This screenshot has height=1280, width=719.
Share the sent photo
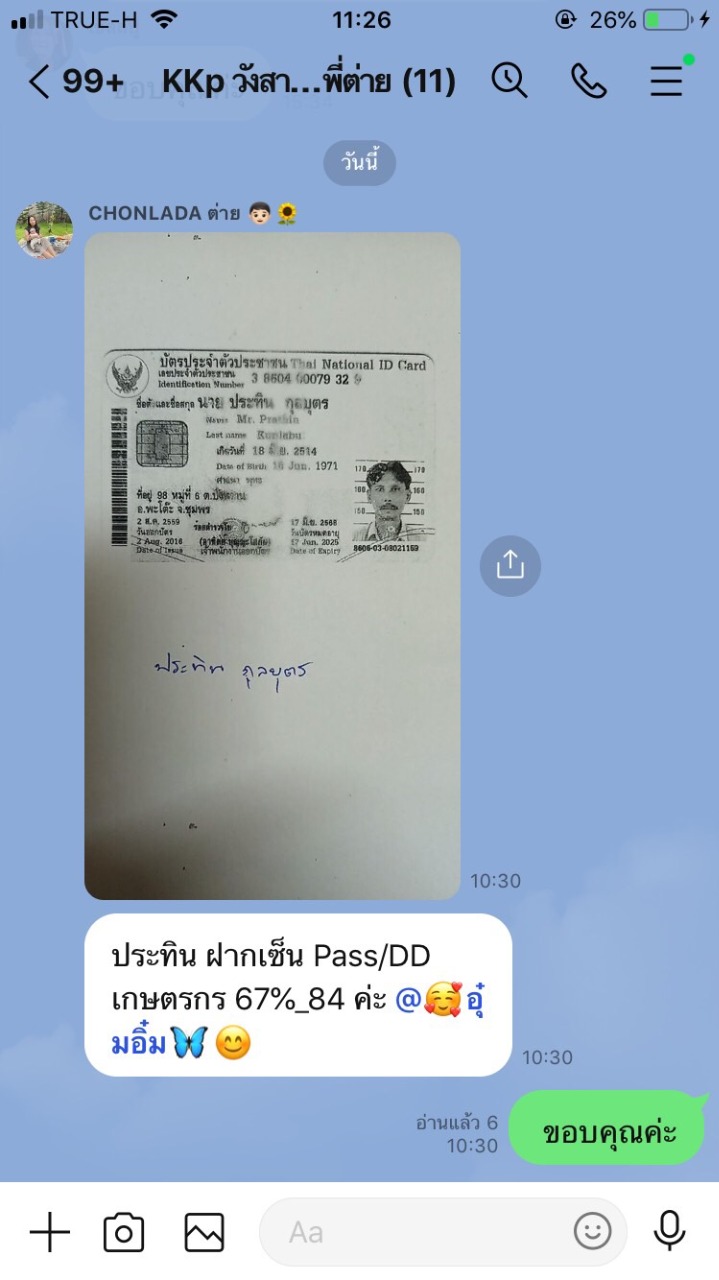click(x=510, y=566)
